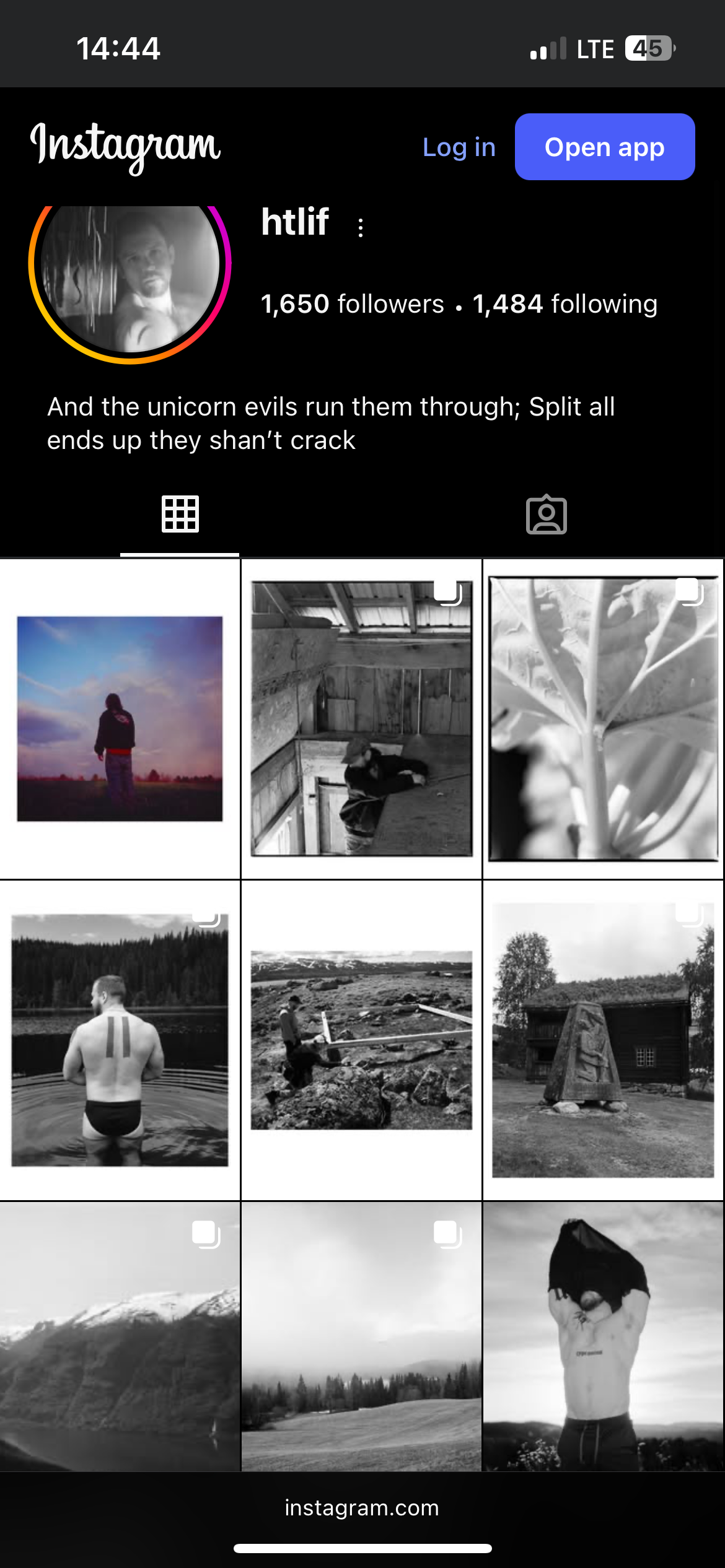Open the Instagram logo home link
Screen dimensions: 725x1568
(x=125, y=146)
